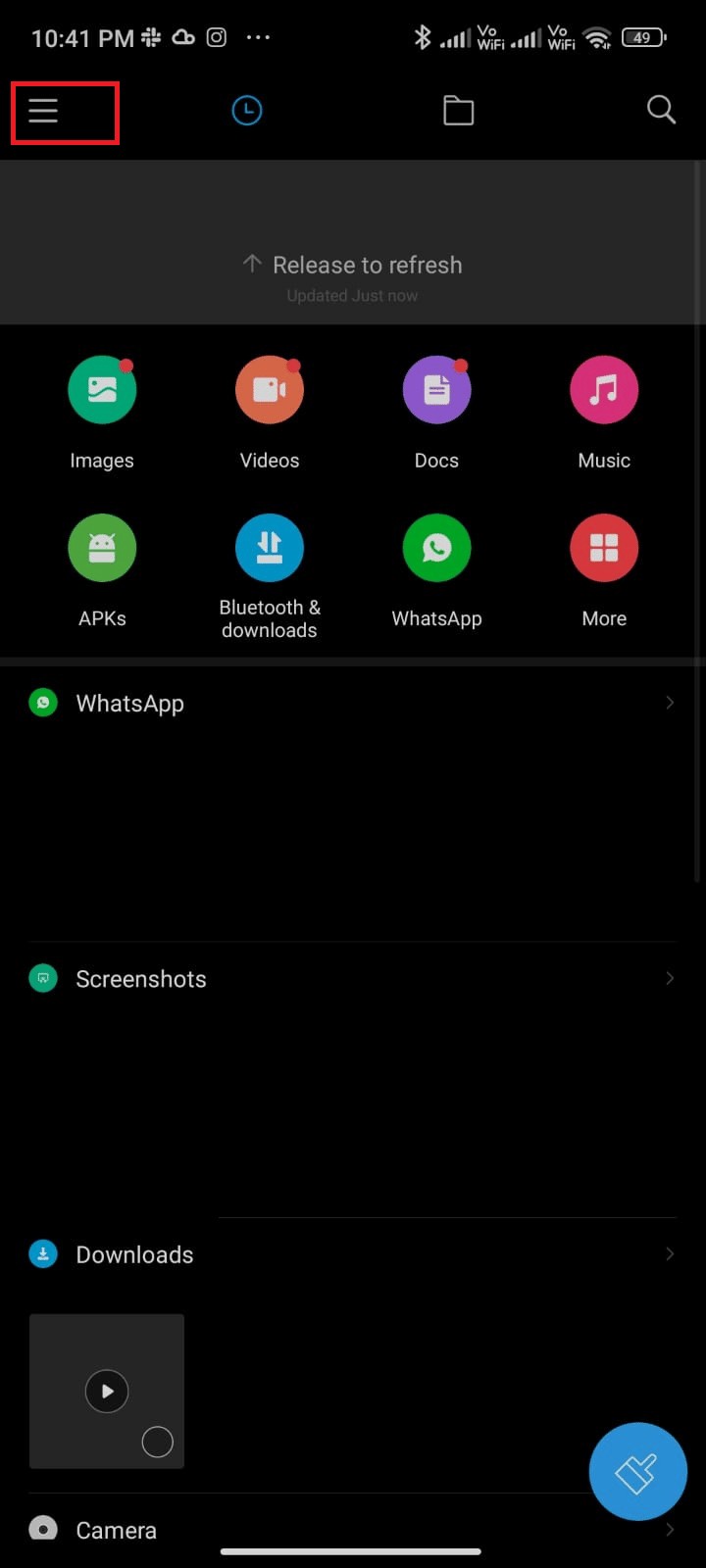Switch to the Recents view
The image size is (706, 1568).
[x=246, y=110]
